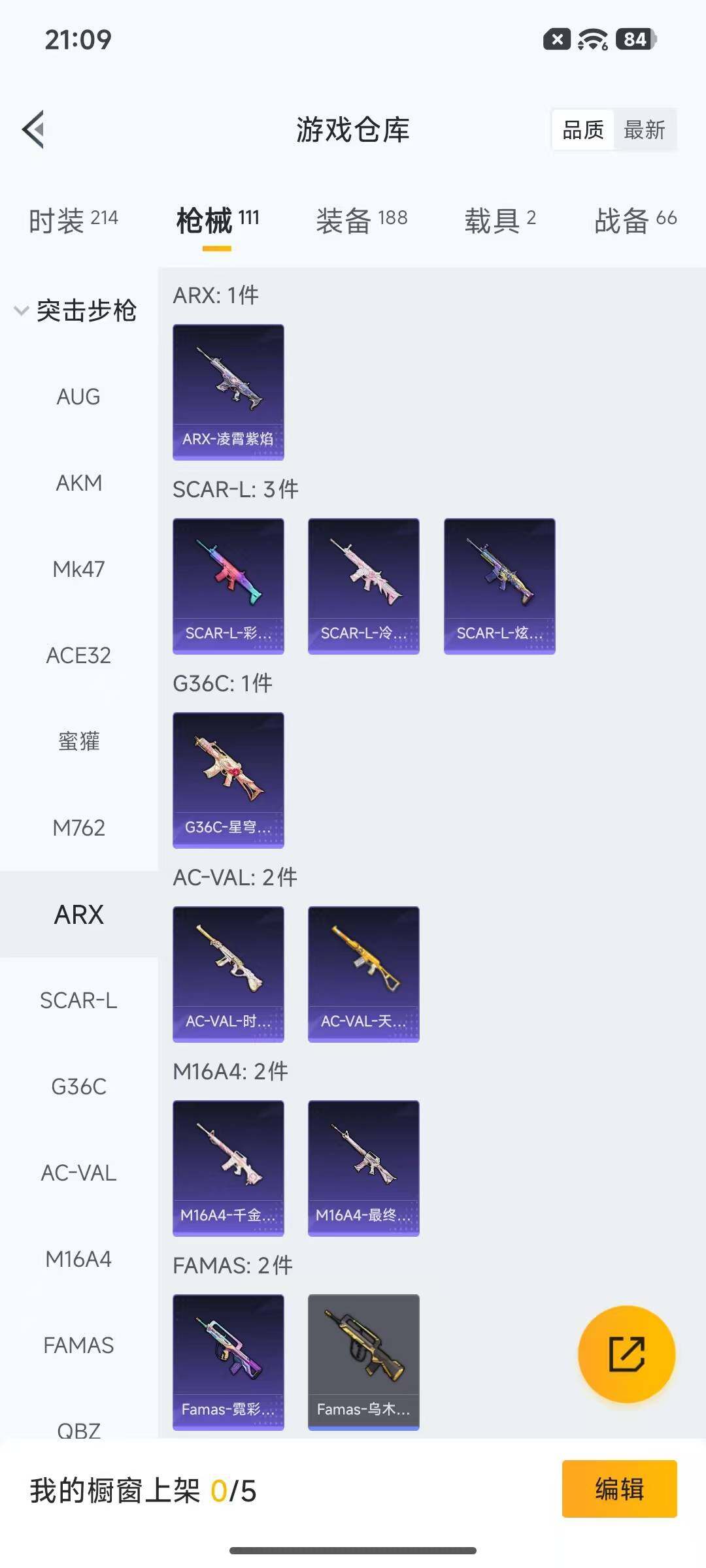Viewport: 706px width, 1568px height.
Task: Jump to FAMAS in the side list
Action: tap(78, 1345)
